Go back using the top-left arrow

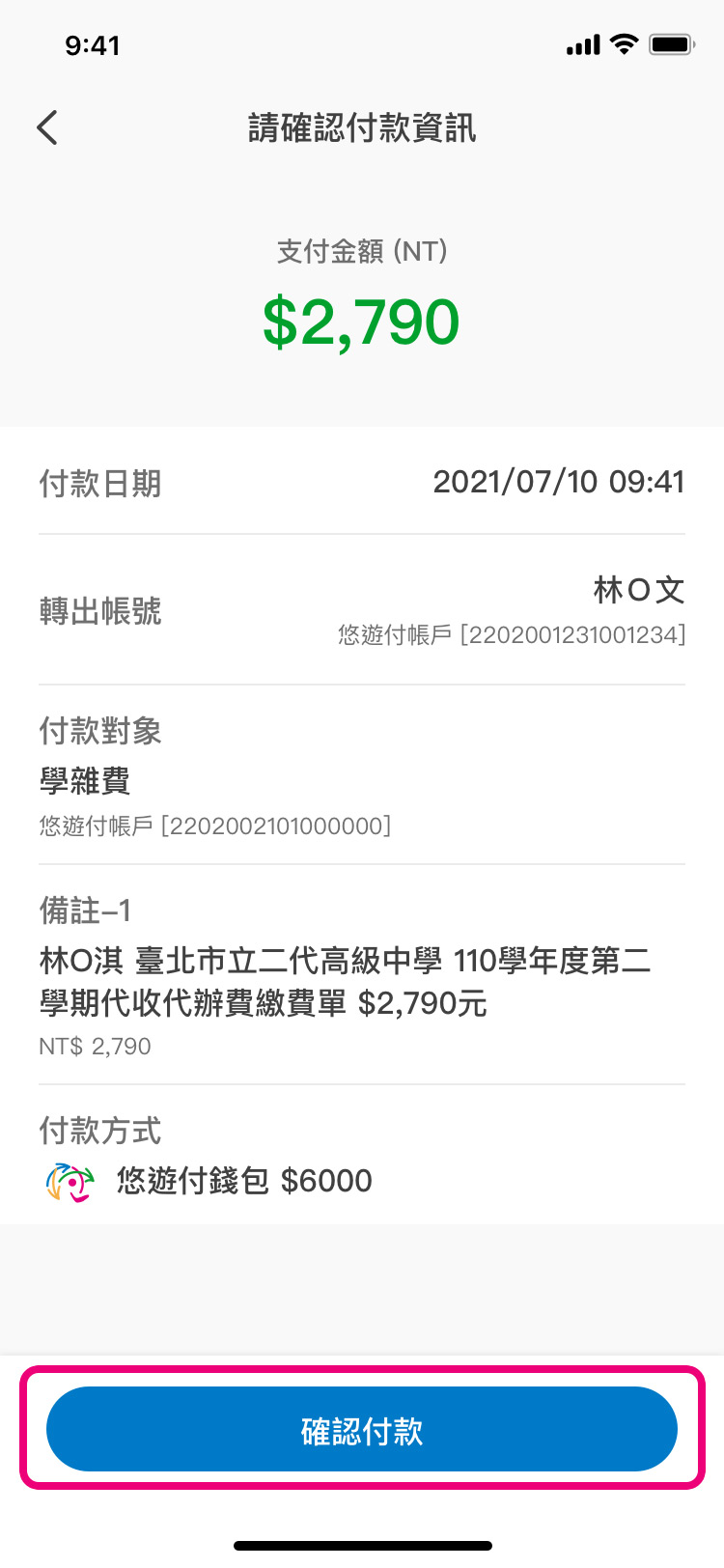[x=47, y=127]
